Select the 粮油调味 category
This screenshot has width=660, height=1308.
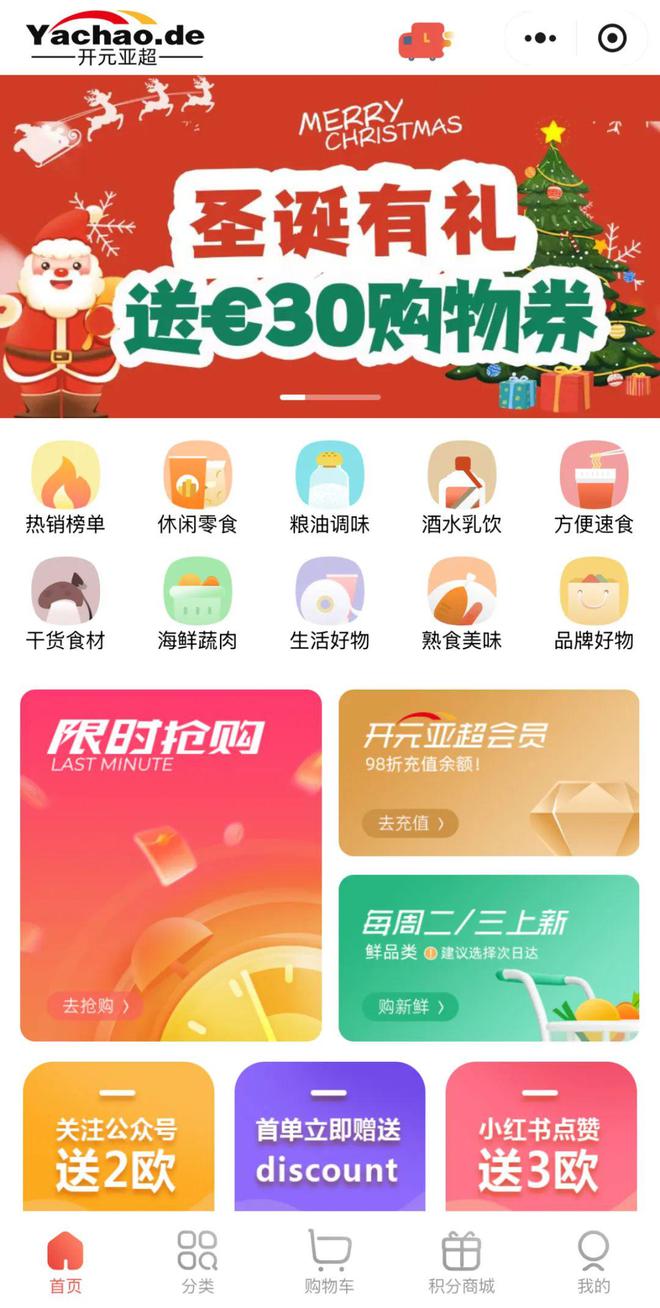coord(330,488)
